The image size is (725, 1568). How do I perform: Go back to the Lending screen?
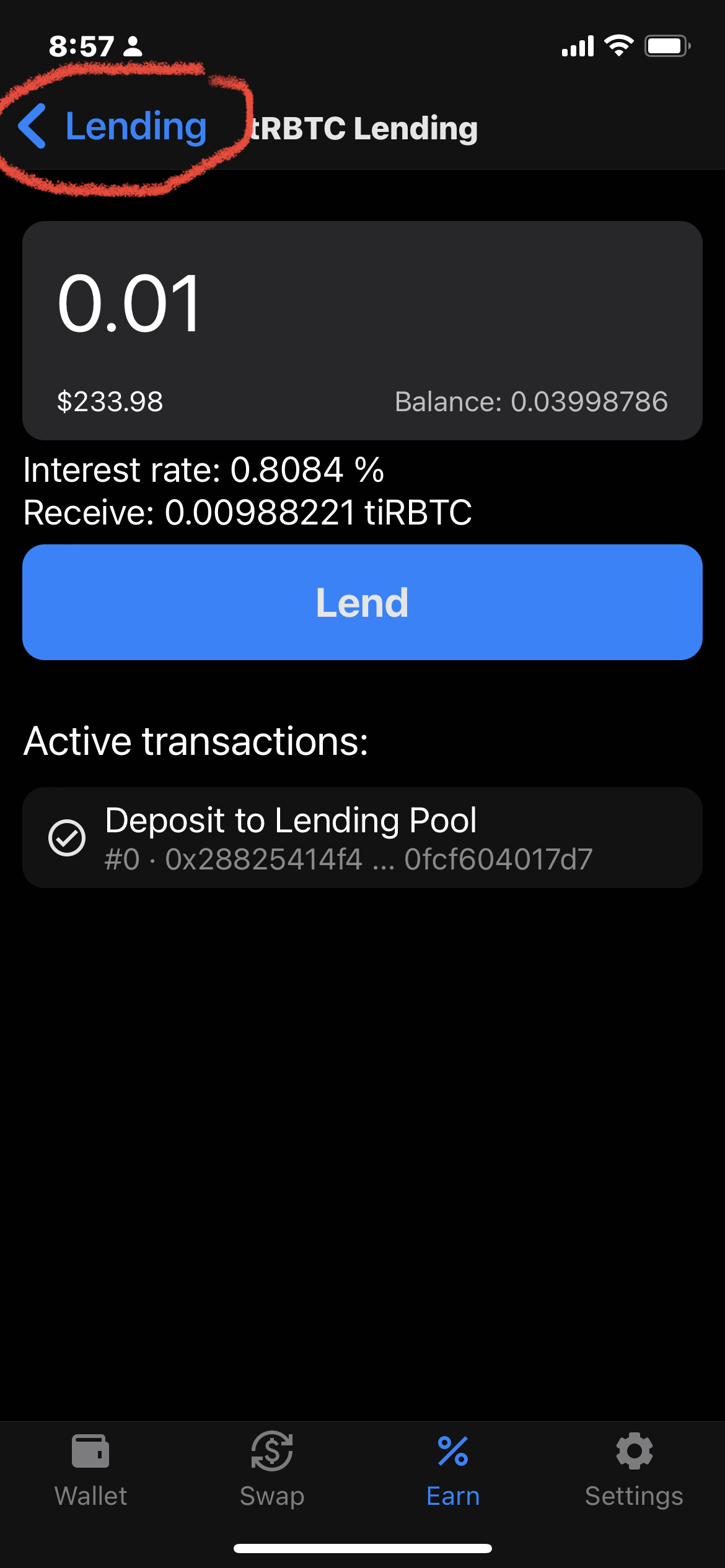(x=113, y=127)
